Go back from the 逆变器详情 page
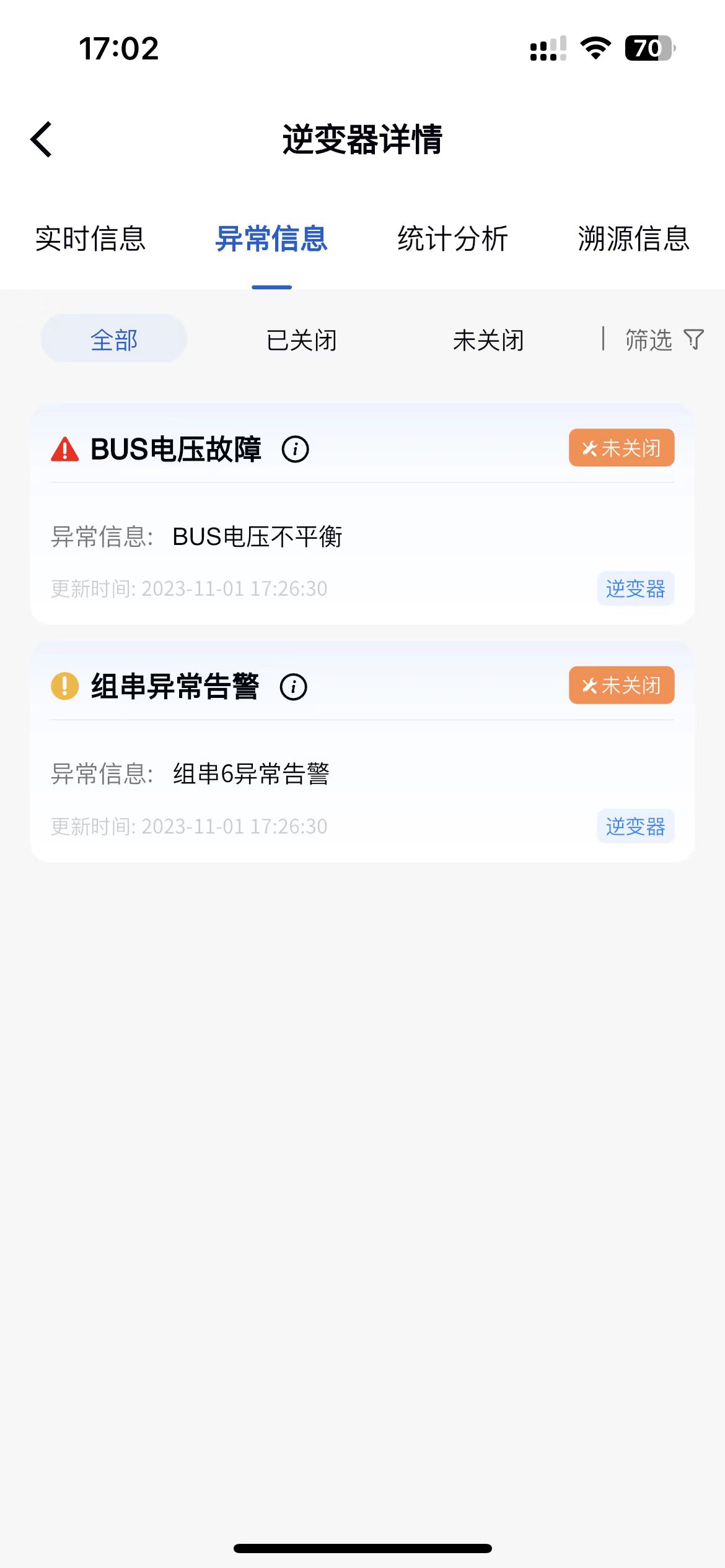The width and height of the screenshot is (725, 1568). tap(42, 139)
